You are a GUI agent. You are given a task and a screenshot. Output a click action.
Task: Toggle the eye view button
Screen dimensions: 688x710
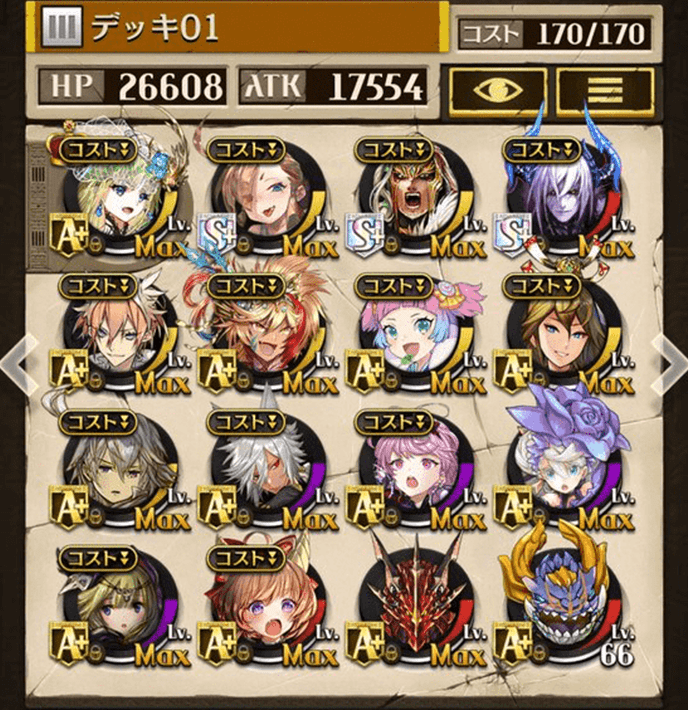(x=497, y=90)
